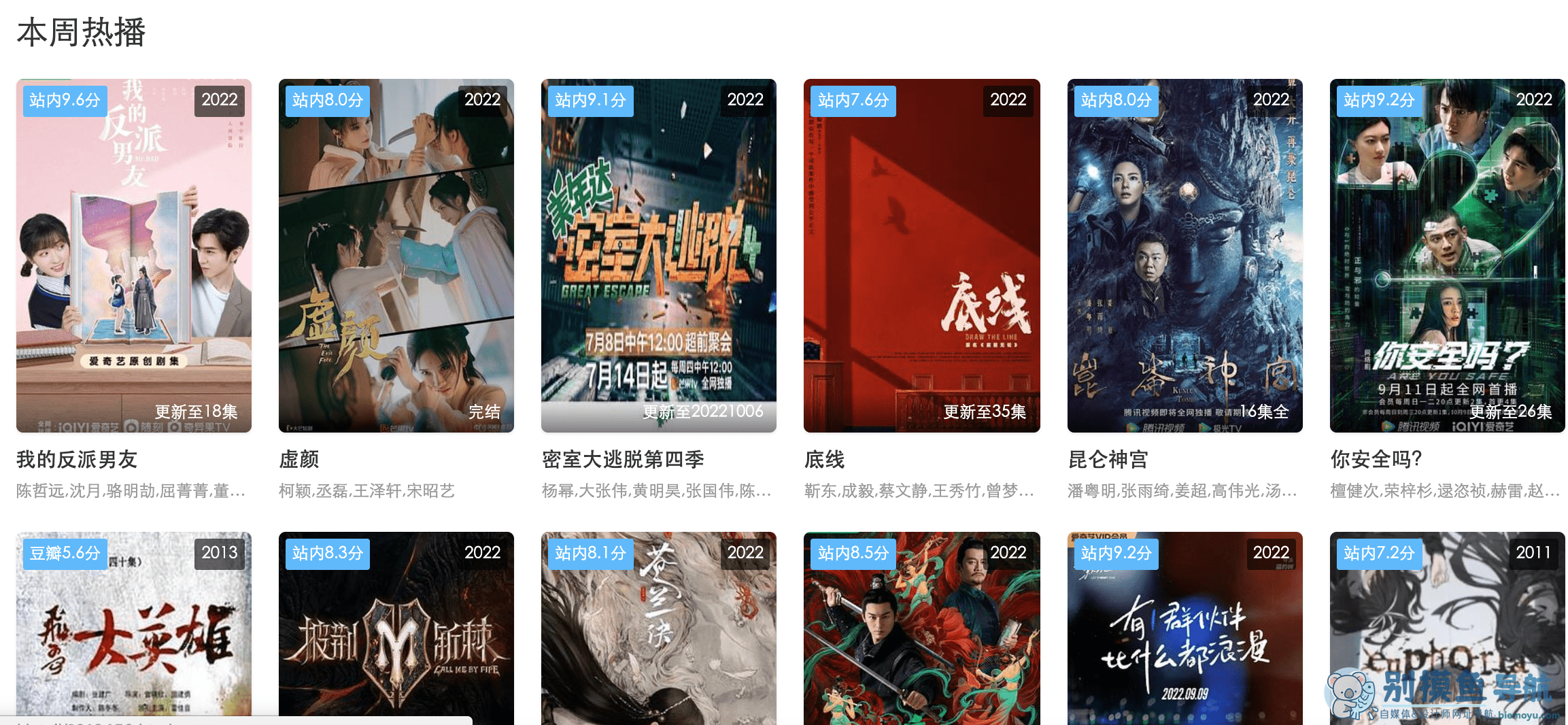This screenshot has width=1568, height=725.
Task: Tap the 底线 title link
Action: point(824,460)
